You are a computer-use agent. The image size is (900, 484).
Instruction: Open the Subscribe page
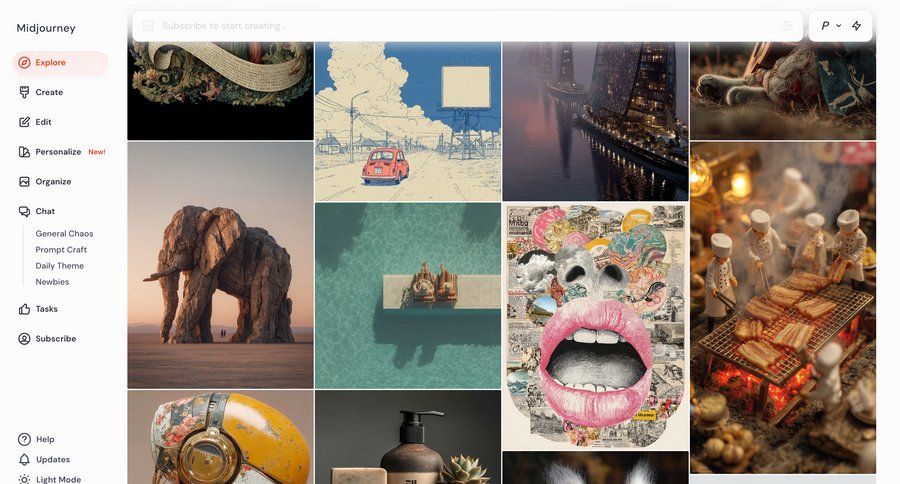55,339
